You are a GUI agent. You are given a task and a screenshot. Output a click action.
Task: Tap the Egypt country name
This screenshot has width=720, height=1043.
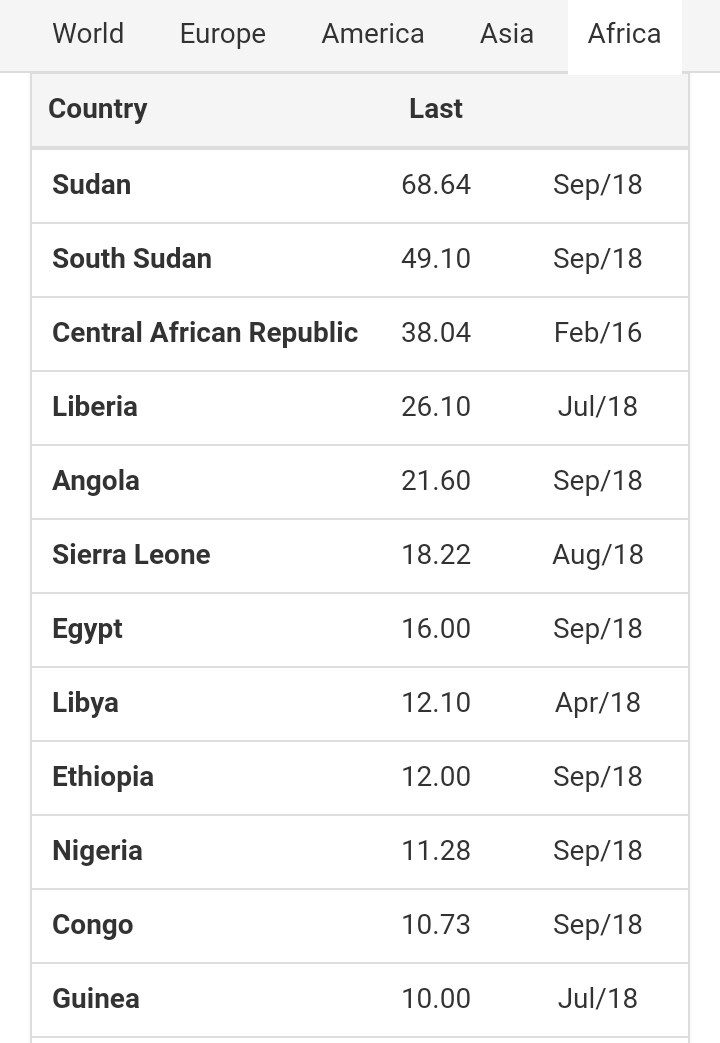click(87, 629)
